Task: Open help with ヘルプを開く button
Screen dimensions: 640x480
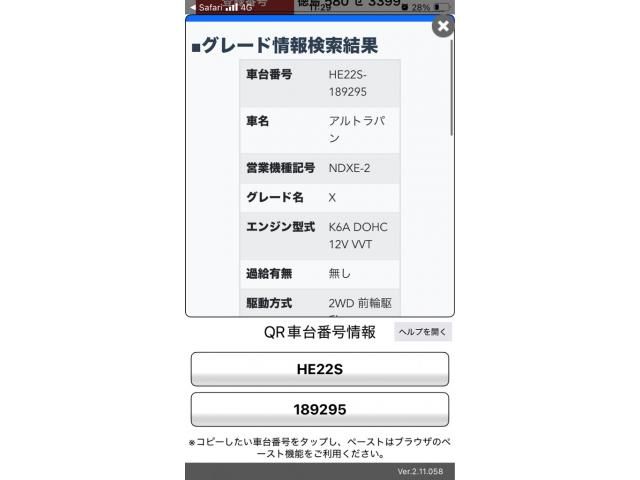Action: pyautogui.click(x=423, y=332)
